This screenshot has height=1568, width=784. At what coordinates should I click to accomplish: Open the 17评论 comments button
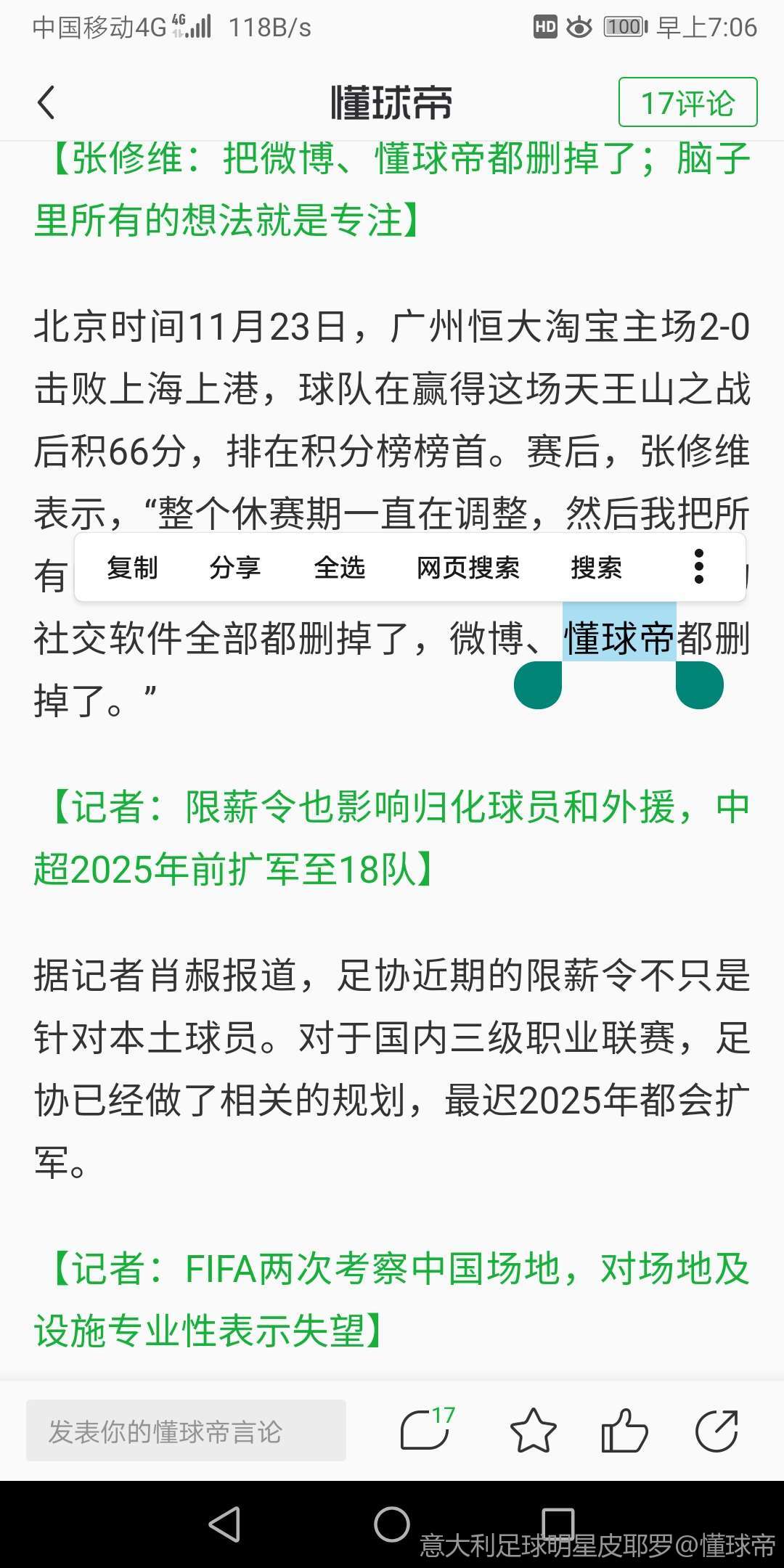coord(687,102)
